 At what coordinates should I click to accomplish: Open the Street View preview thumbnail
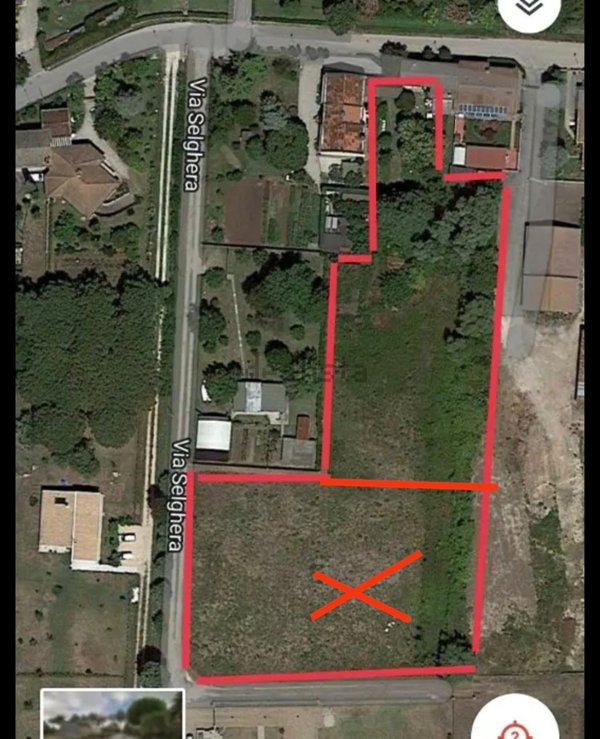112,715
